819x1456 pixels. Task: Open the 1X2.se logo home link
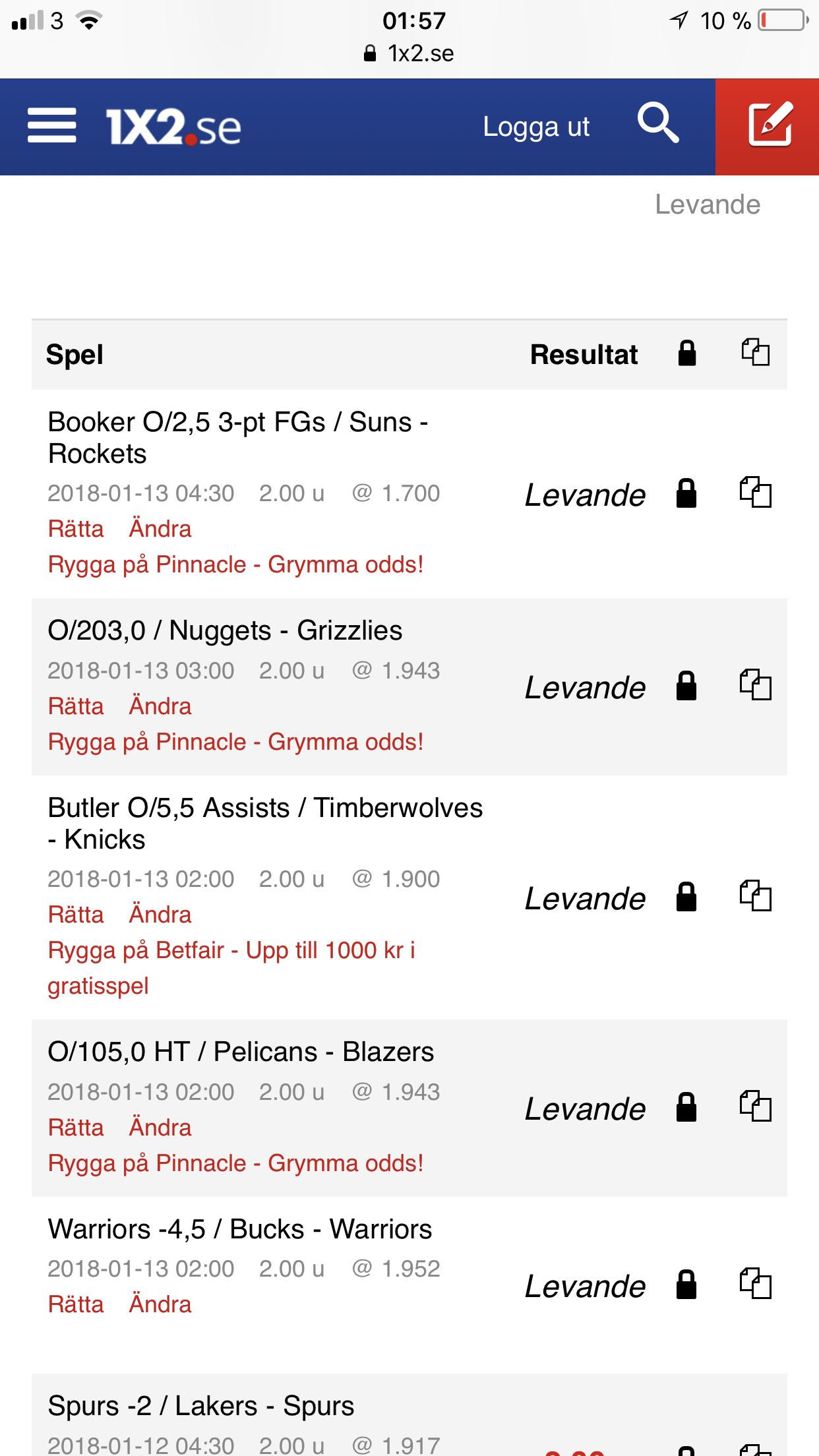pos(173,127)
